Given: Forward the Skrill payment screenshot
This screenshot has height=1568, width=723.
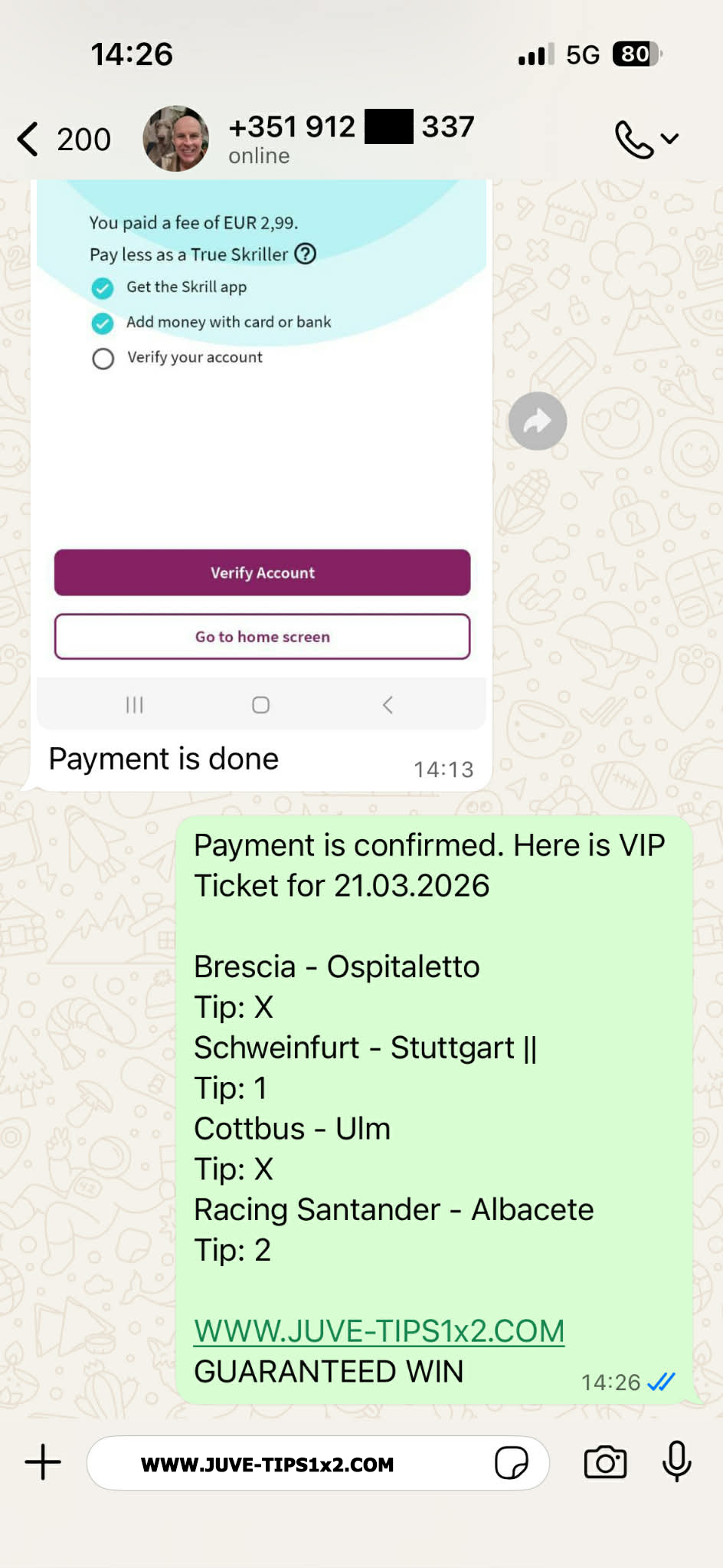Looking at the screenshot, I should click(x=537, y=421).
